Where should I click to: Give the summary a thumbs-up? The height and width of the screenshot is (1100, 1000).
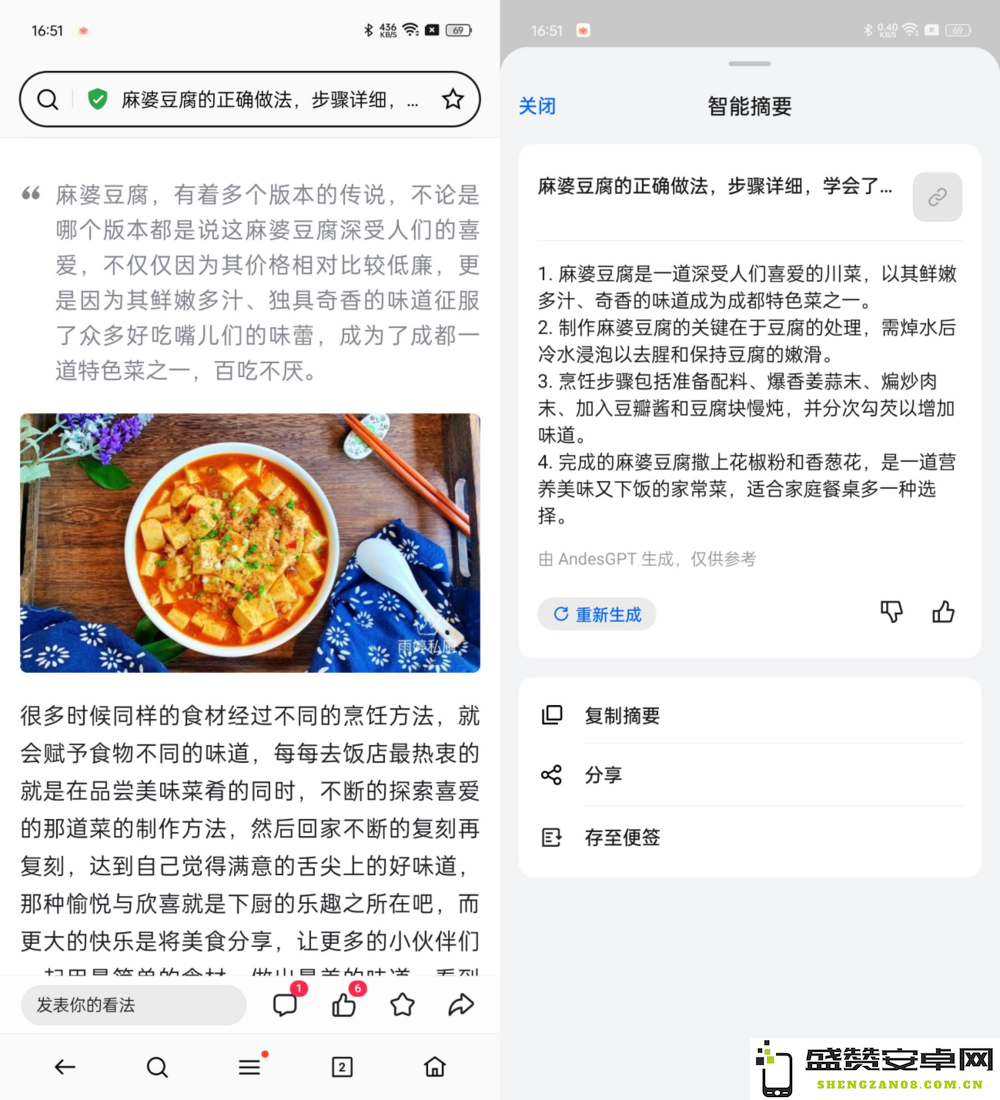point(943,612)
